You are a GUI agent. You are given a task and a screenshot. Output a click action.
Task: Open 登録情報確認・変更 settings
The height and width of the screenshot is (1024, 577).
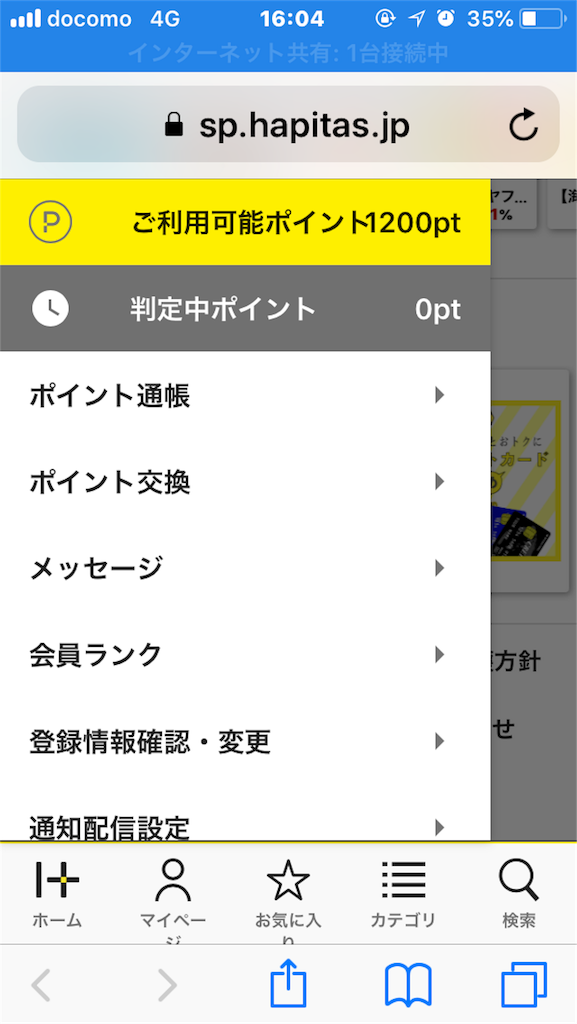245,741
